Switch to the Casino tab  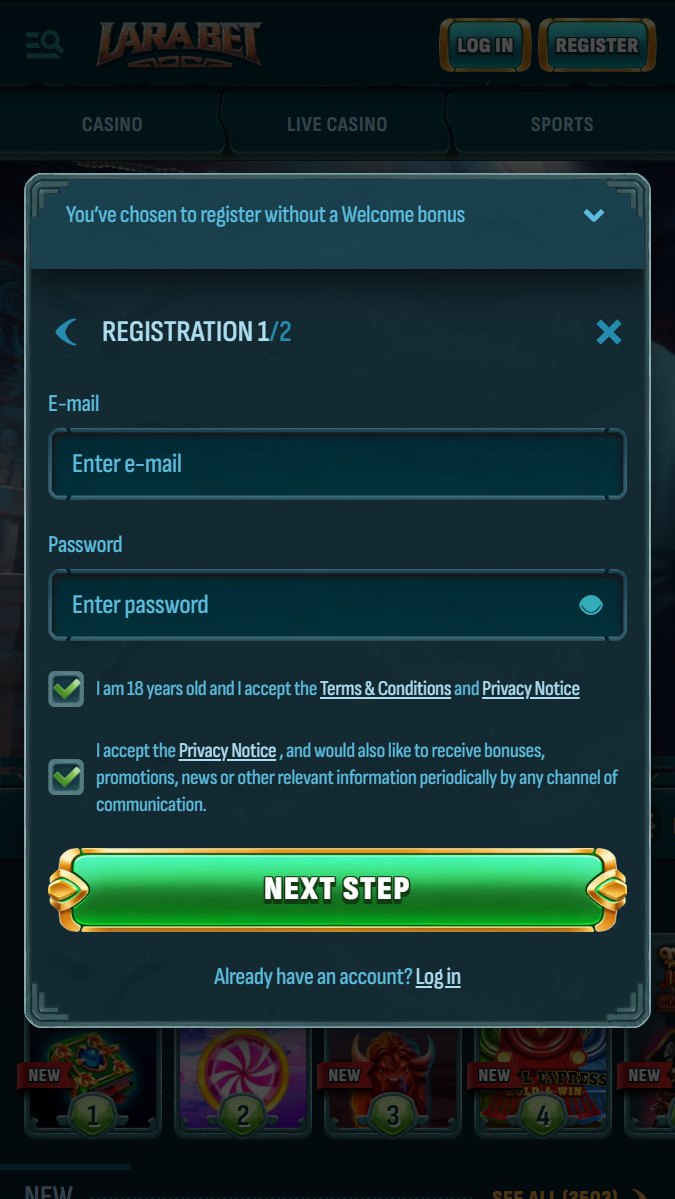[x=112, y=125]
